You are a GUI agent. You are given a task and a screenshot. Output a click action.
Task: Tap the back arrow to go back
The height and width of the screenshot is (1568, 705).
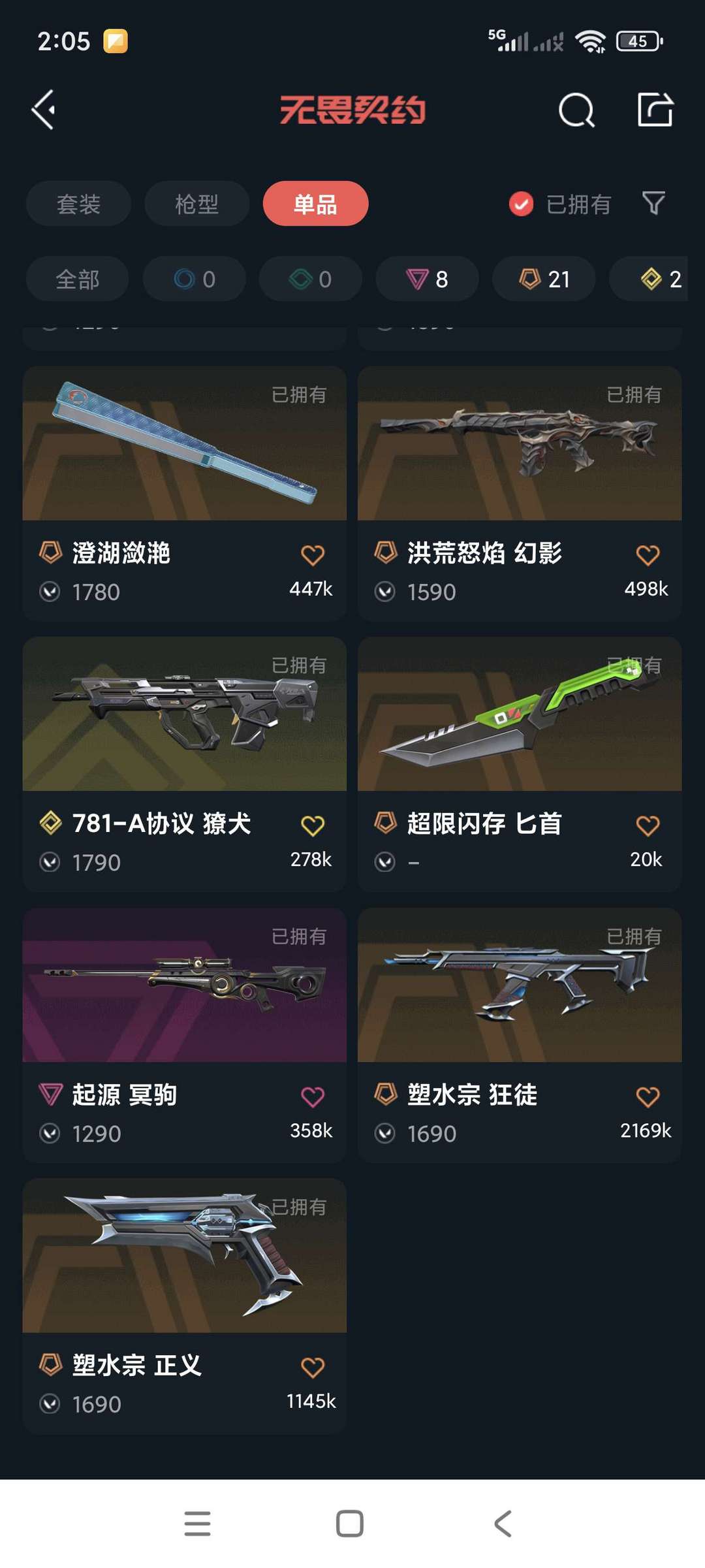[43, 109]
